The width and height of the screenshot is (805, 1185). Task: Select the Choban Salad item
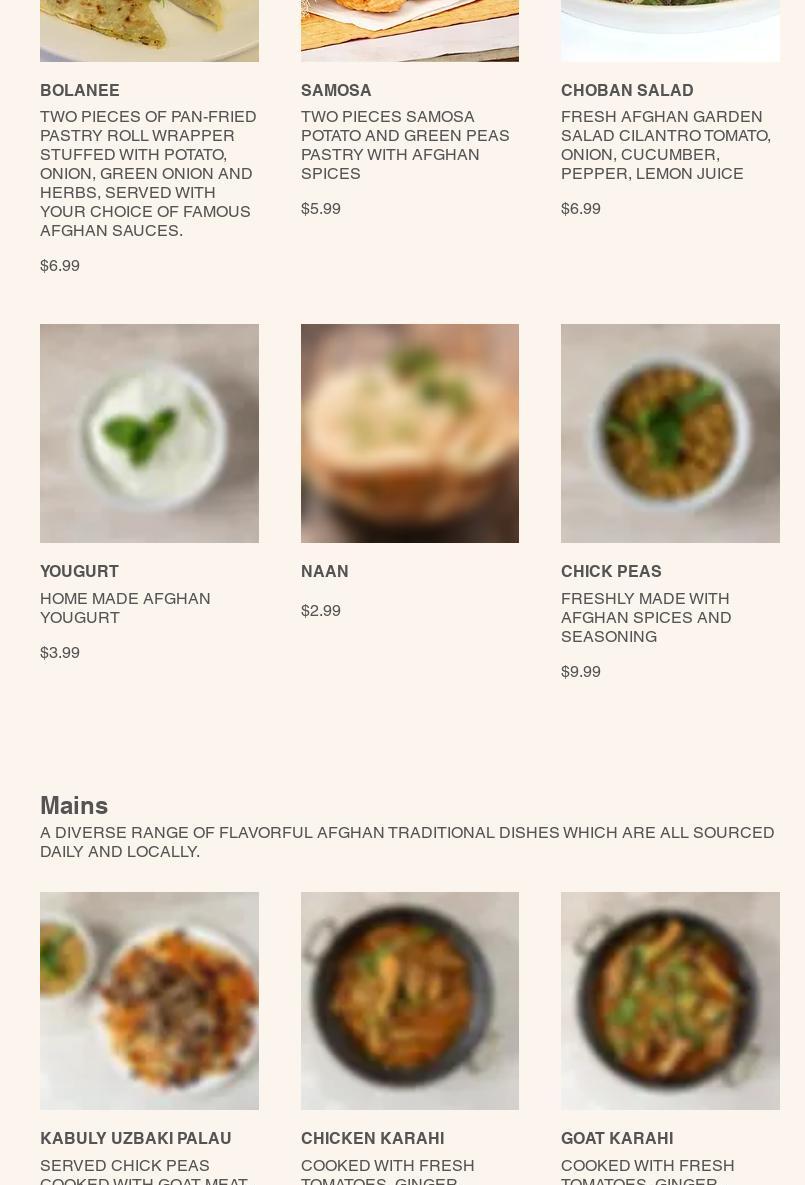(627, 90)
